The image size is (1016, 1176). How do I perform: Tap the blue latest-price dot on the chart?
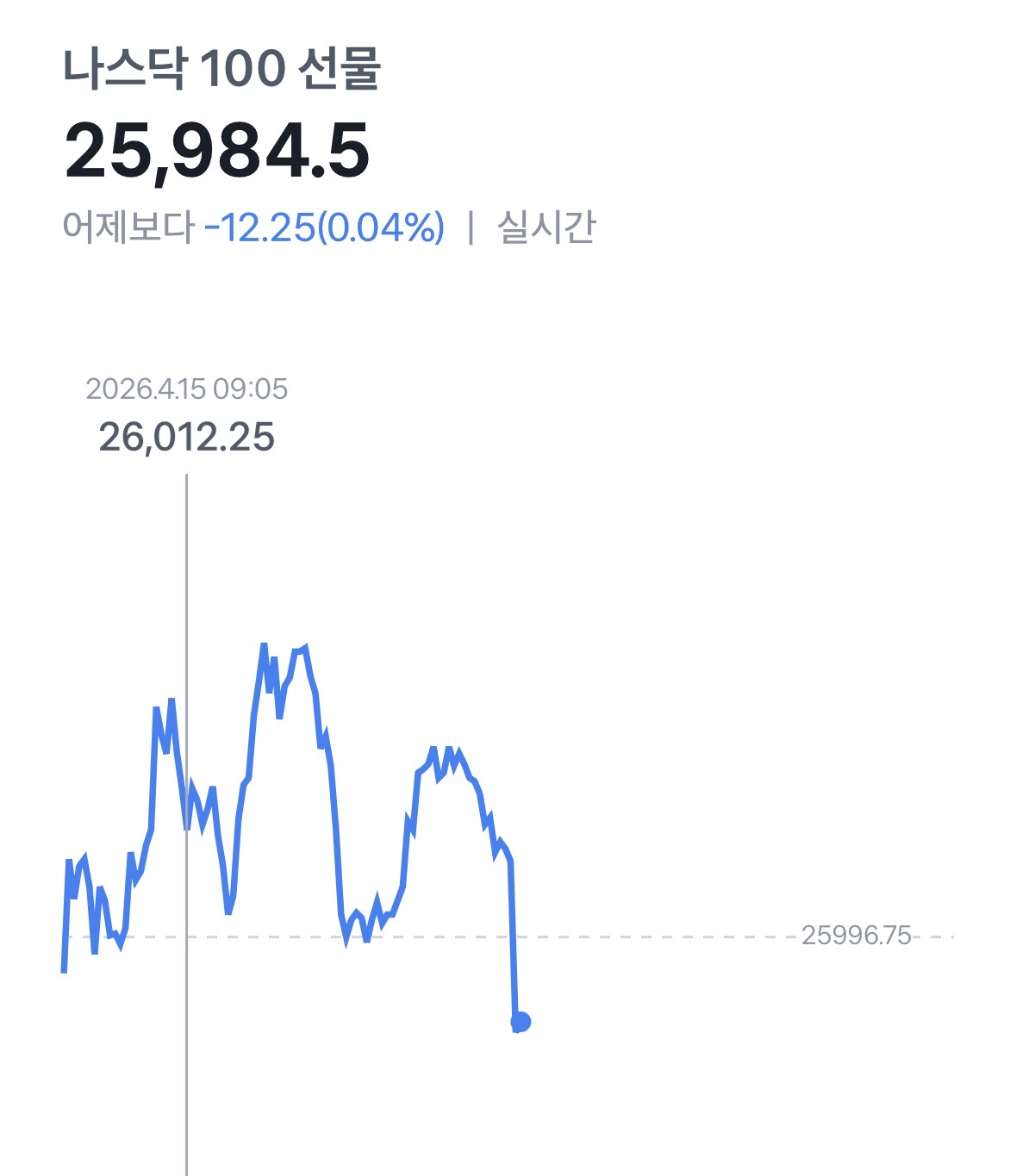[520, 1022]
